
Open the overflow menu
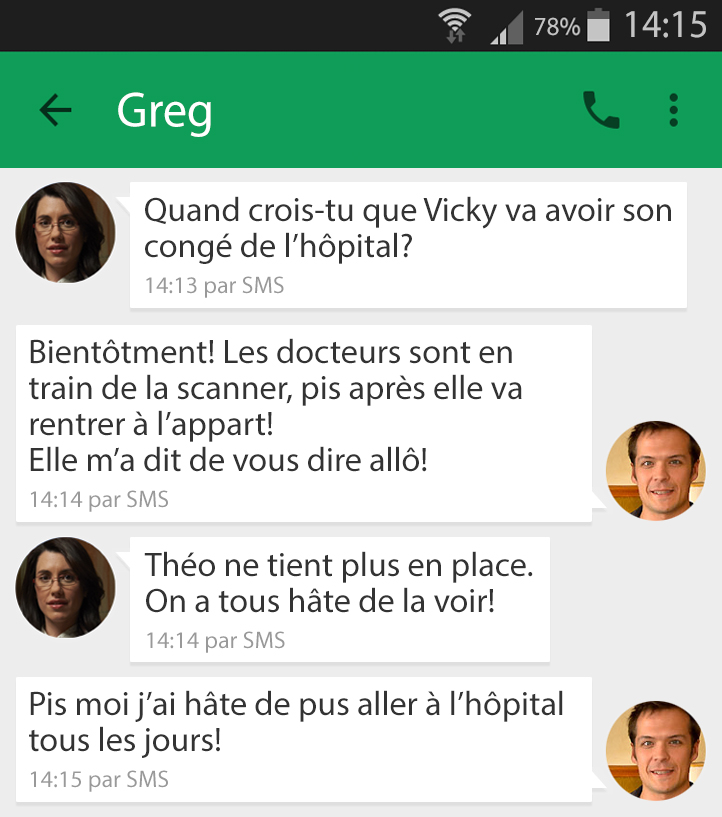pos(674,110)
